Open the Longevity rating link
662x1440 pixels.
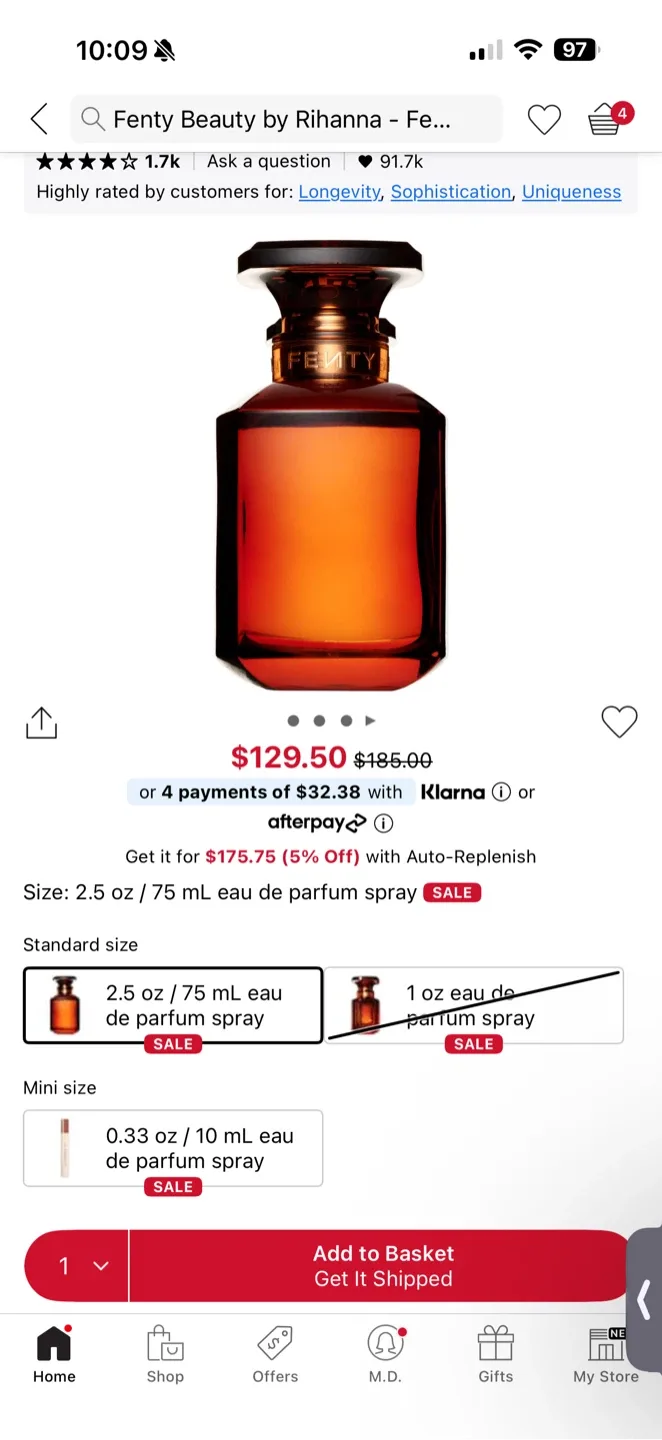click(x=339, y=192)
